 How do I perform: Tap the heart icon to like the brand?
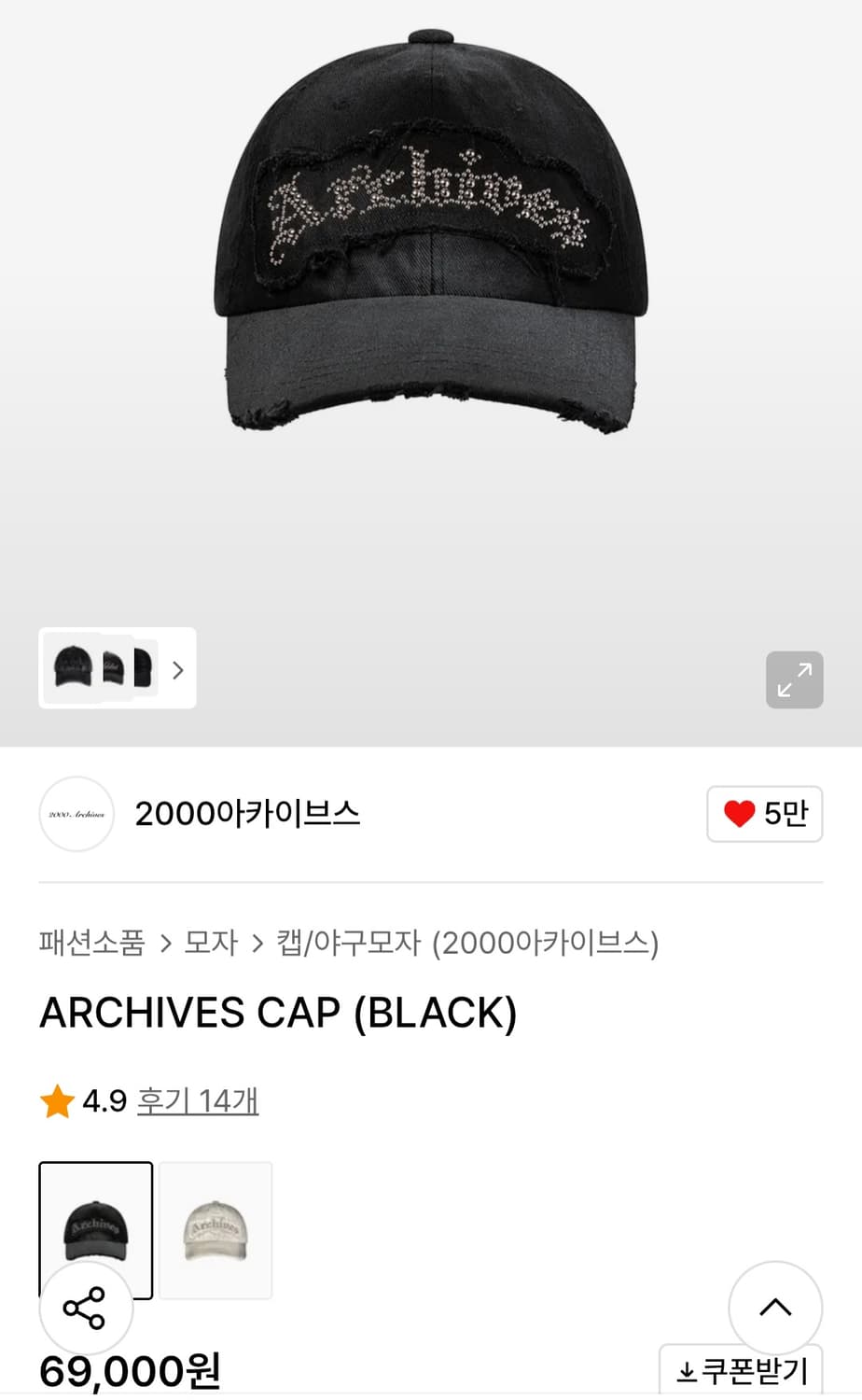pyautogui.click(x=740, y=813)
